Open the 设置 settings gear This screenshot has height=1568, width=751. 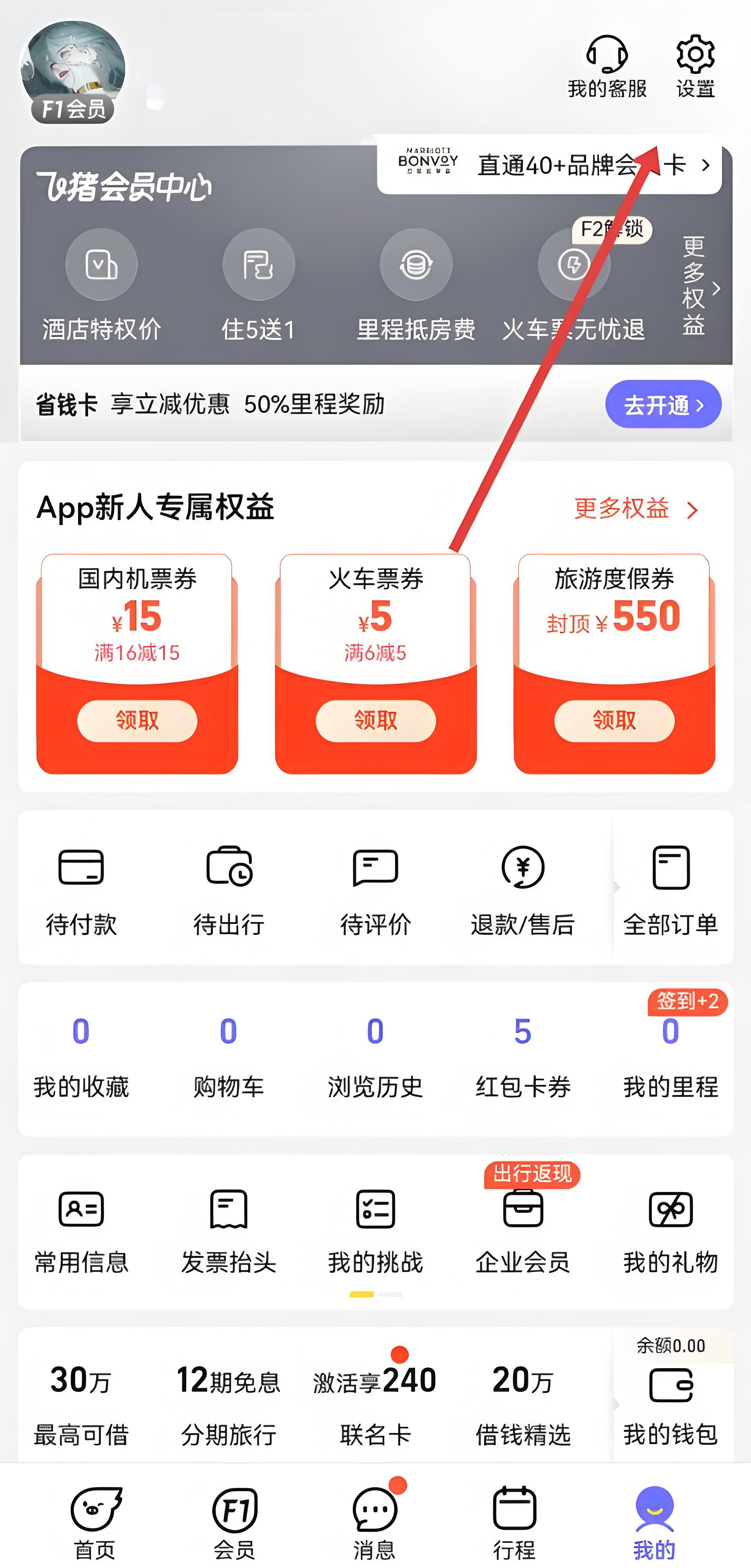pos(695,66)
